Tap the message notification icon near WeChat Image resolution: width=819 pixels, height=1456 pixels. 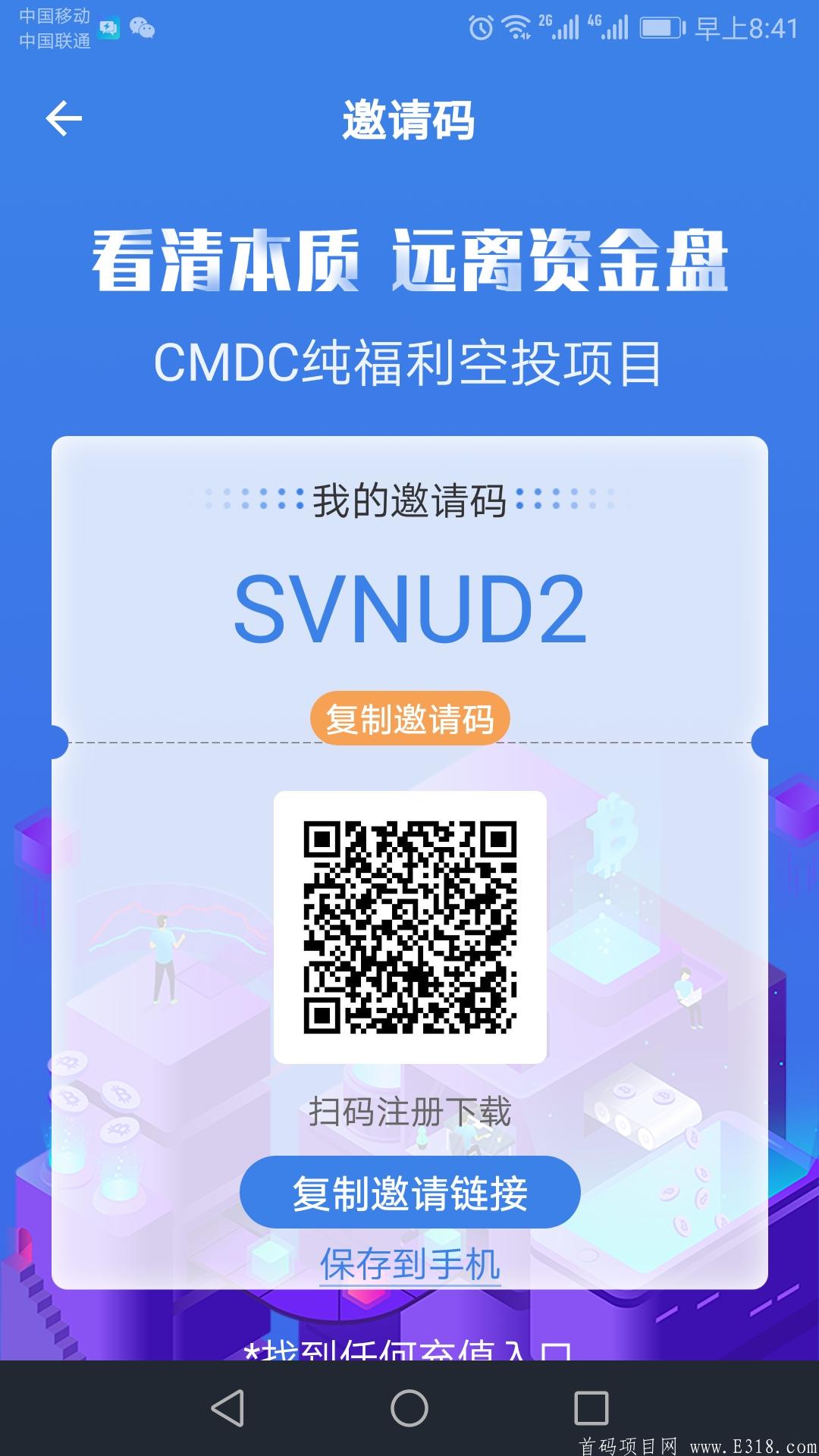tap(110, 28)
